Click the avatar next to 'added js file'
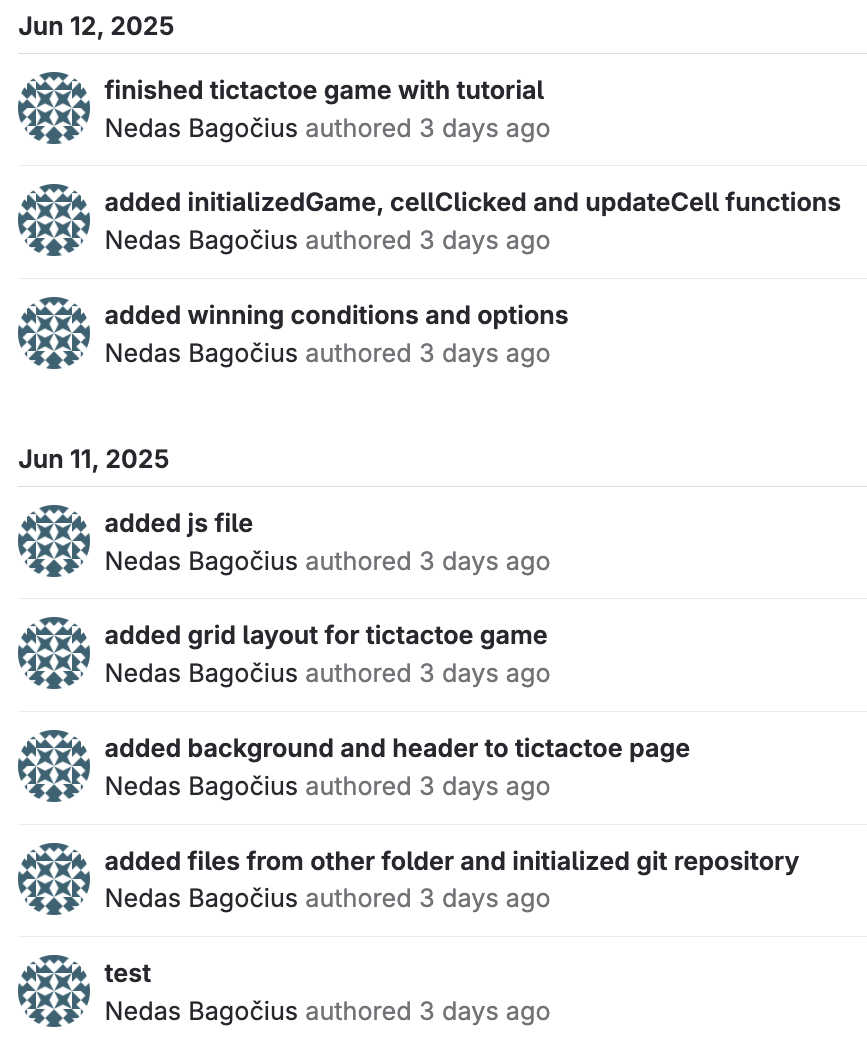Image resolution: width=867 pixels, height=1044 pixels. (54, 540)
